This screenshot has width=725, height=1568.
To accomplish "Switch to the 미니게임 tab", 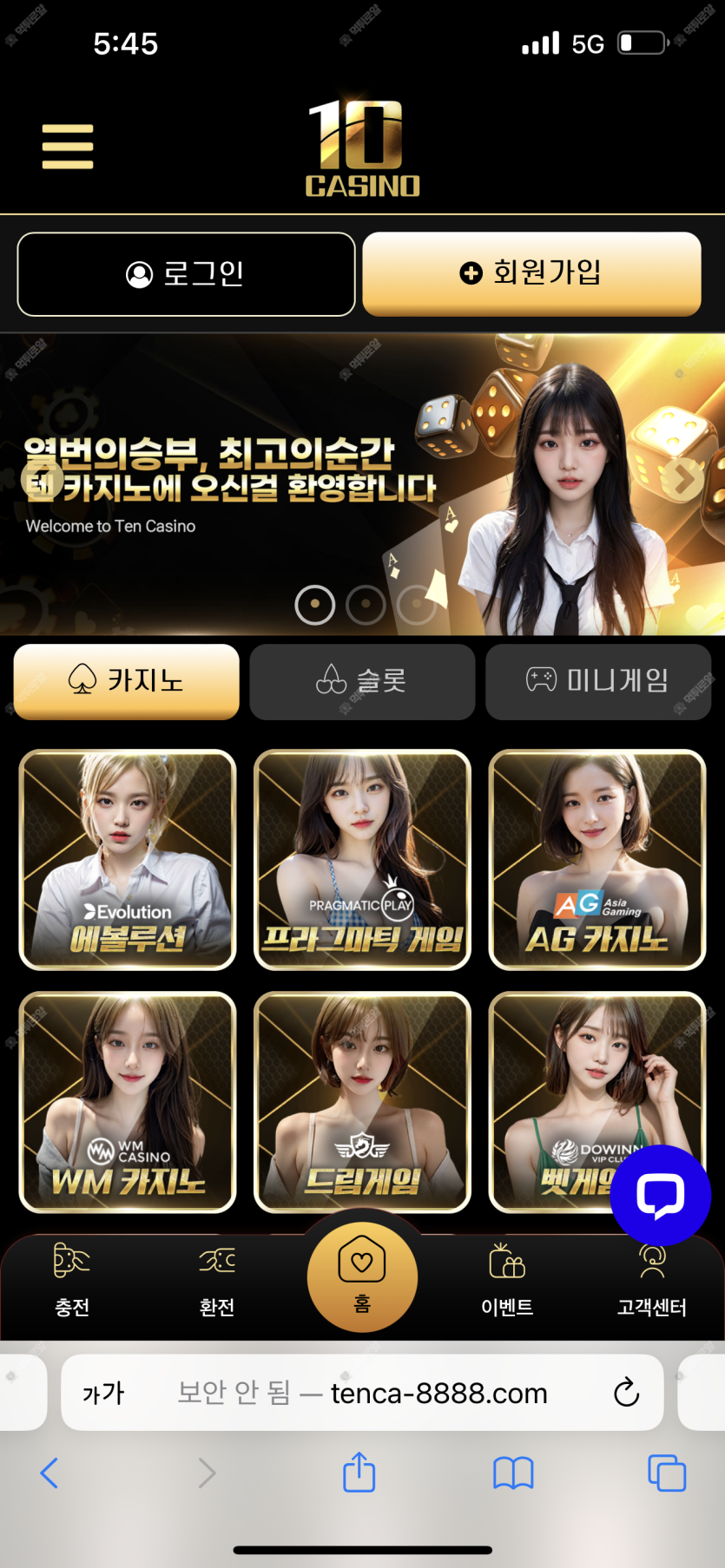I will click(x=598, y=681).
